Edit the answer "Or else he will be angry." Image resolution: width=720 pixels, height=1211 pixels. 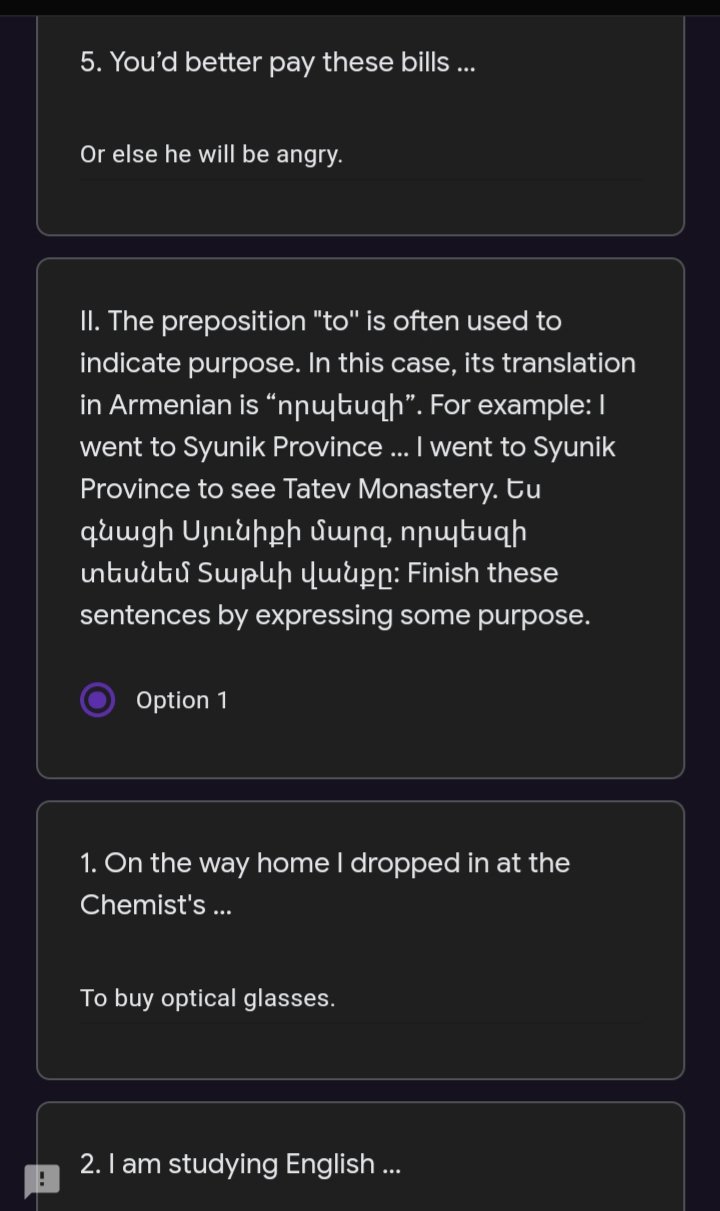[360, 156]
